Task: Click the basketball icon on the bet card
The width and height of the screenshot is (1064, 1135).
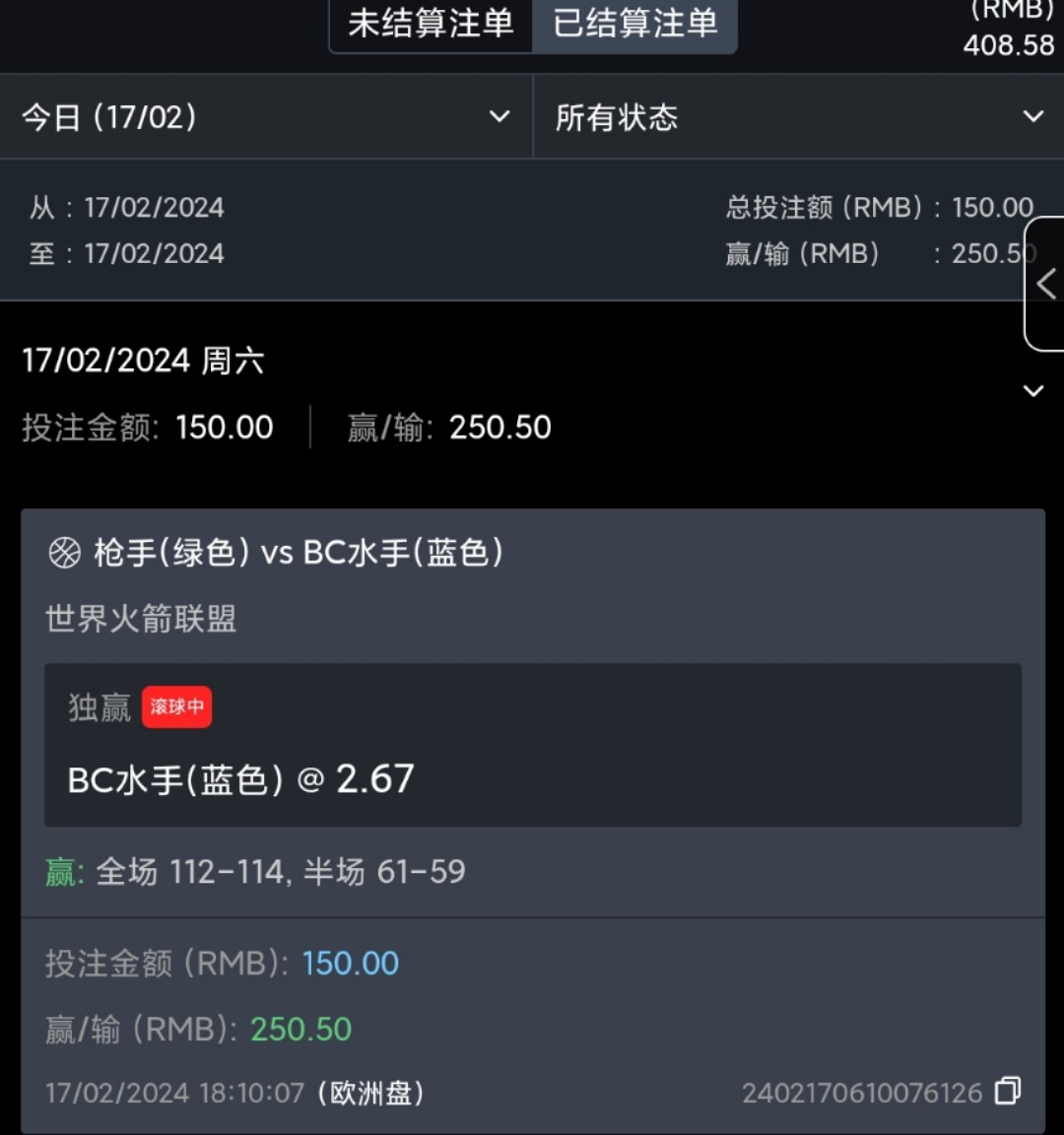Action: coord(64,553)
